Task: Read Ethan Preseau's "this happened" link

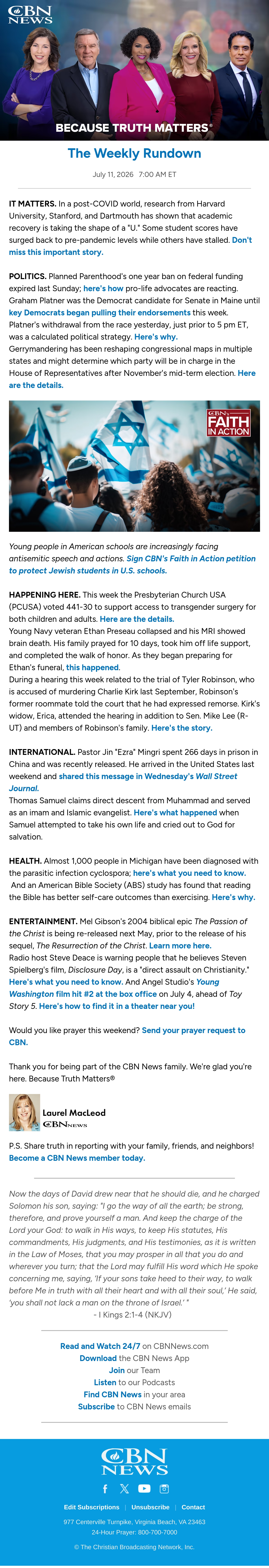Action: click(x=93, y=667)
